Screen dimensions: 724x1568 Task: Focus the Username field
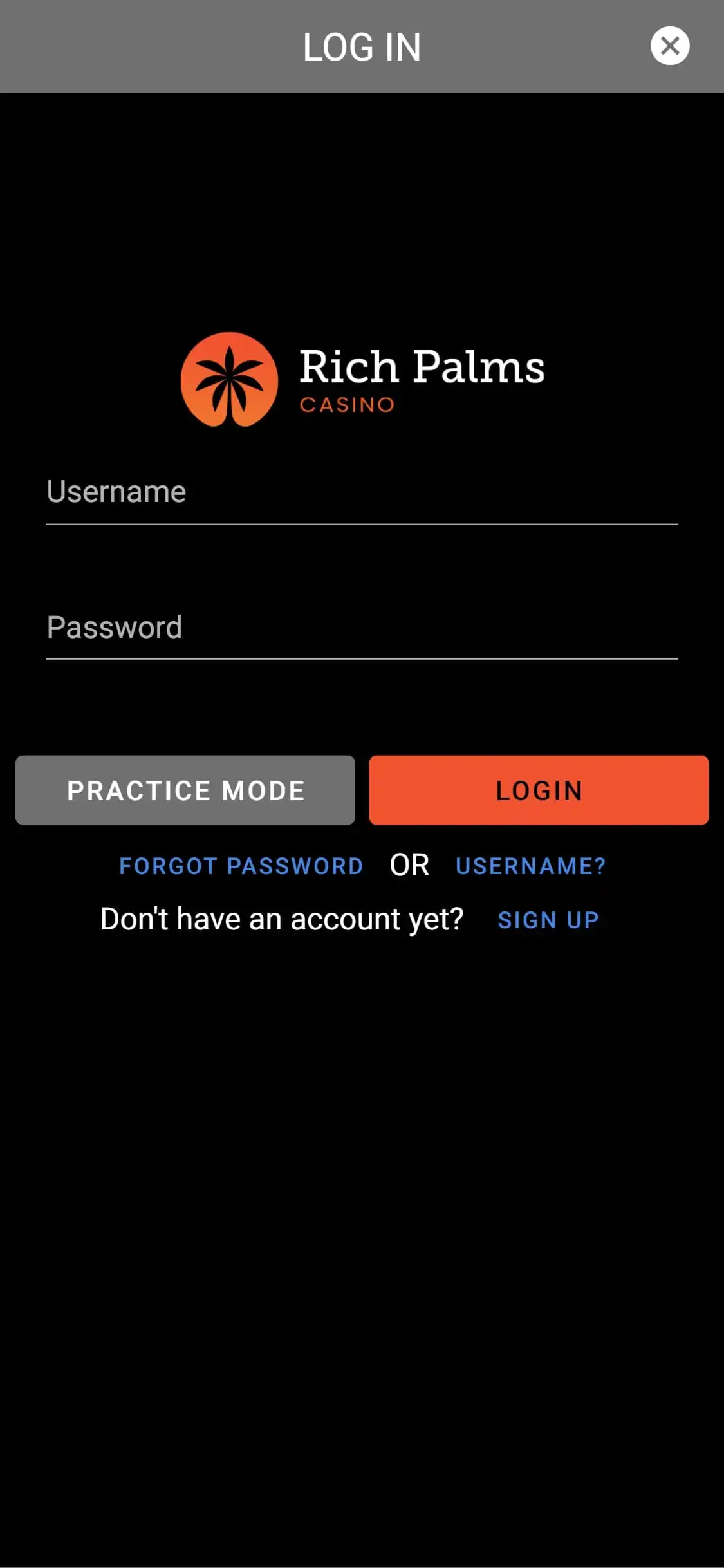(x=362, y=494)
